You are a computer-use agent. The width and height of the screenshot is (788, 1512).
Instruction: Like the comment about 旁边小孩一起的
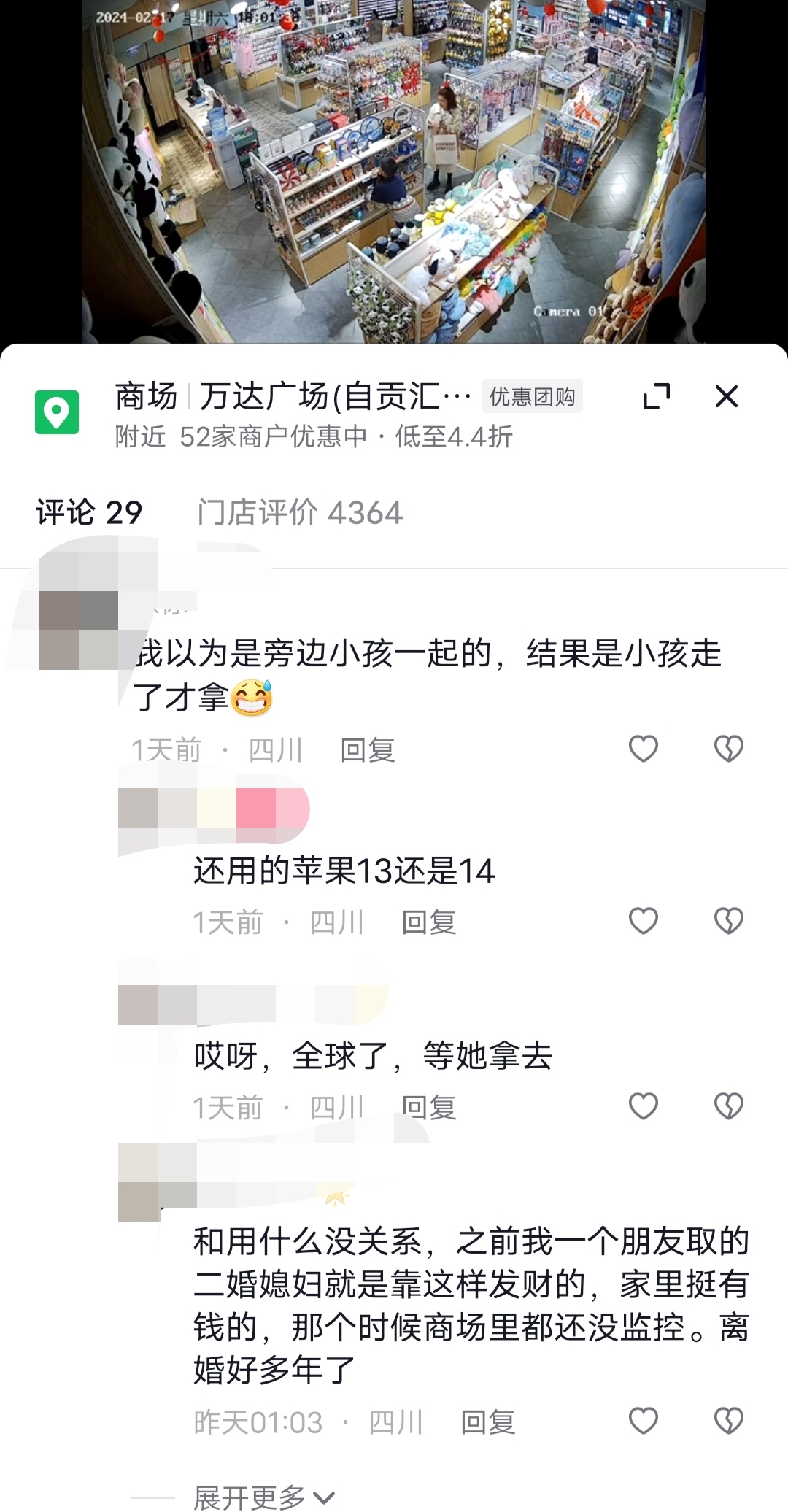pyautogui.click(x=643, y=749)
